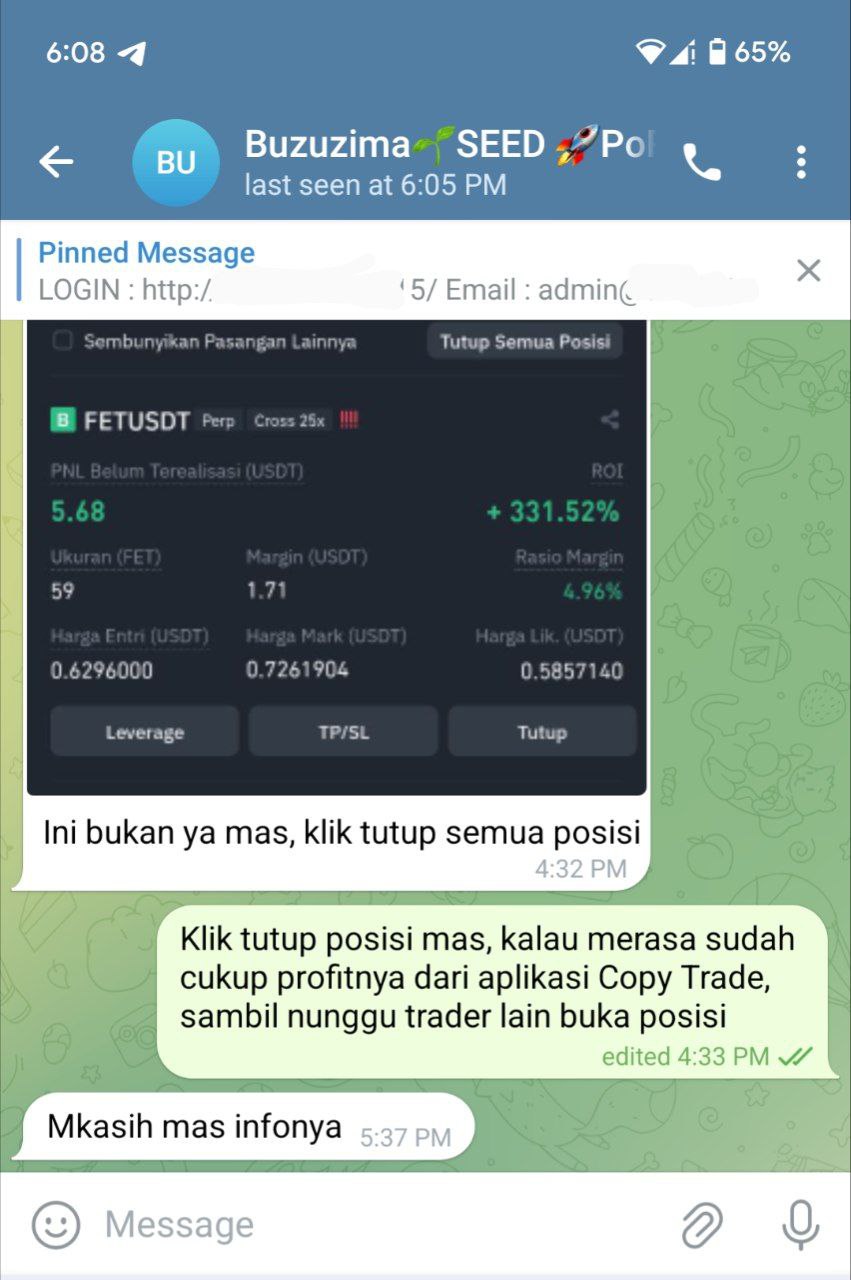Image resolution: width=851 pixels, height=1280 pixels.
Task: Open the three-dot overflow menu
Action: tap(801, 162)
